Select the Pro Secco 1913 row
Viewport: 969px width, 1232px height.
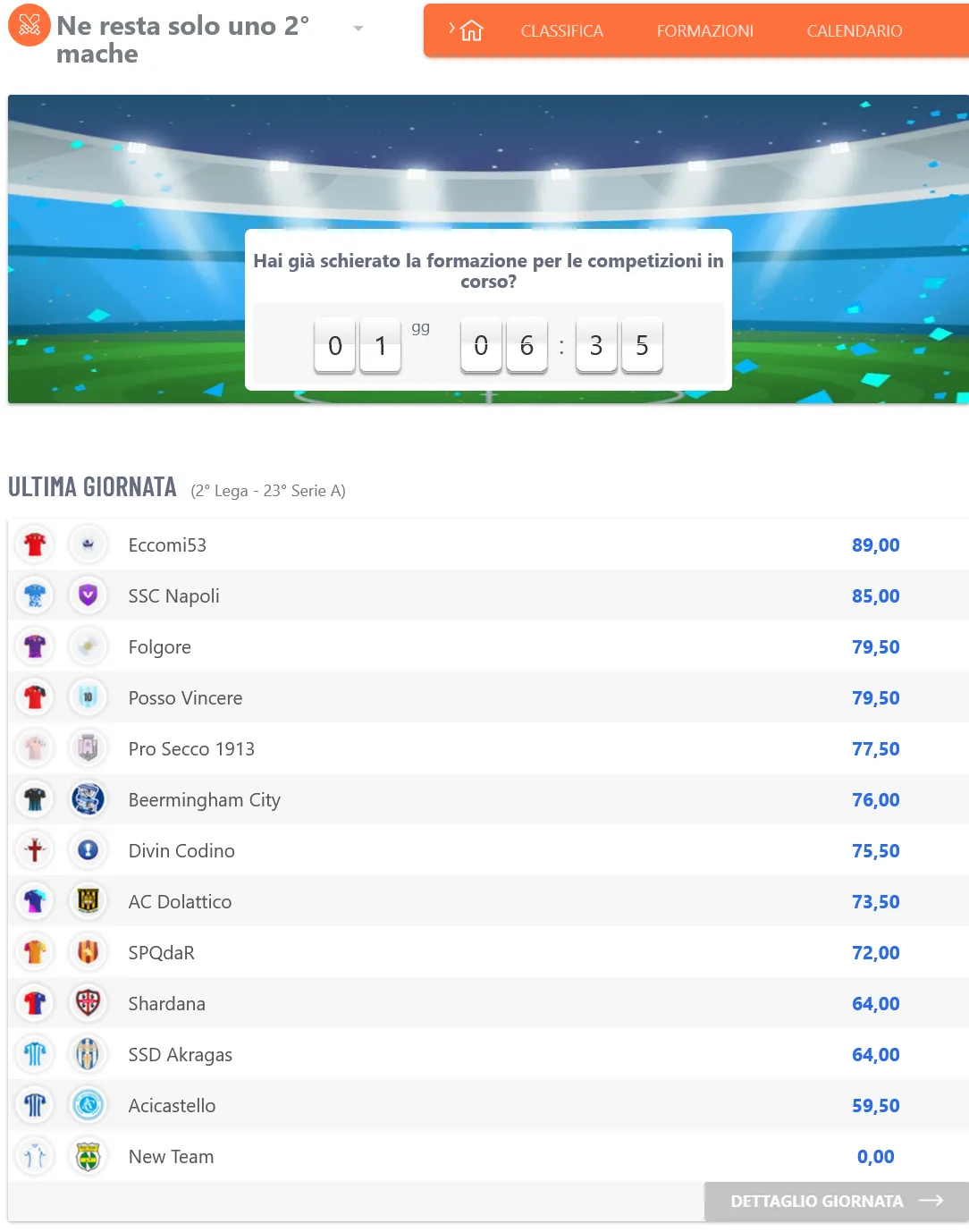click(191, 749)
